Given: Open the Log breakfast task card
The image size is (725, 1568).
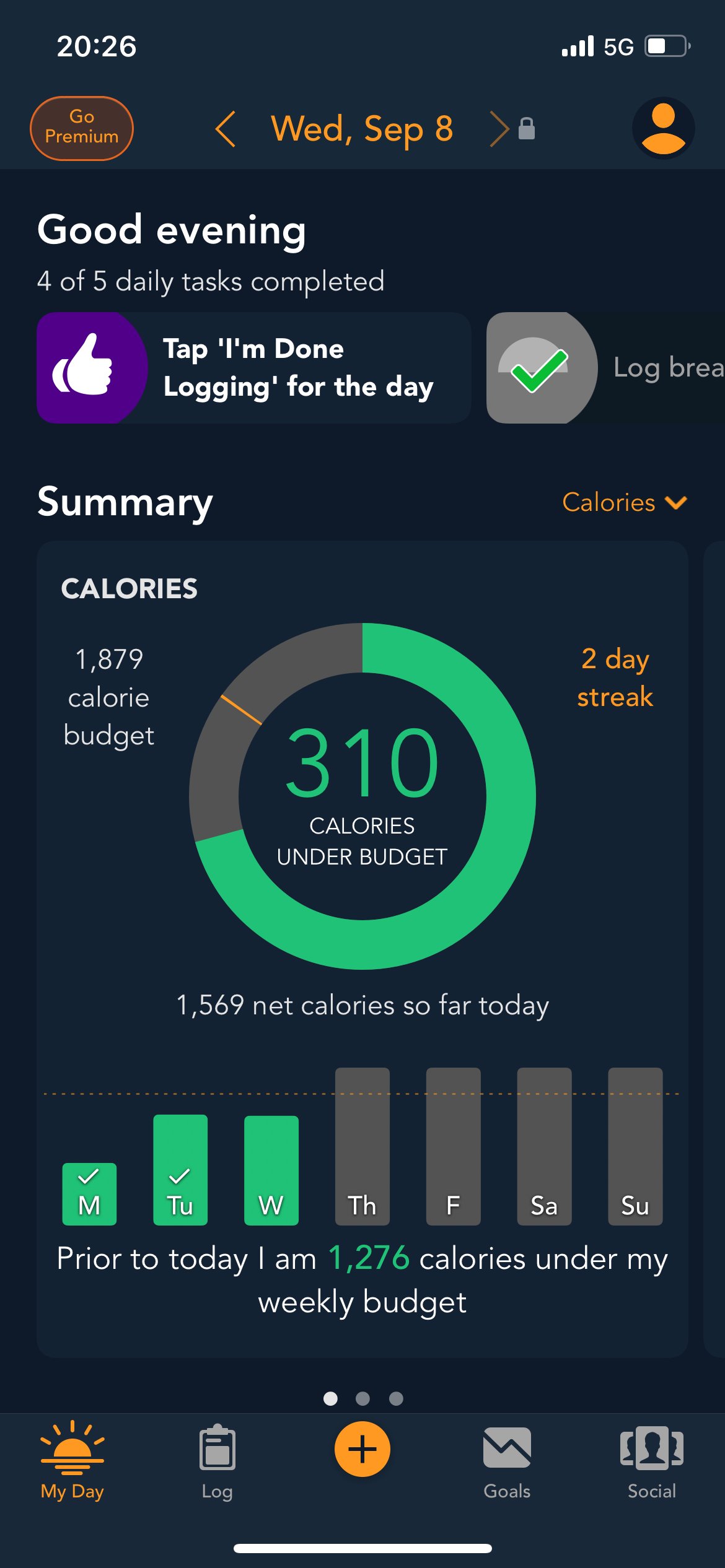Looking at the screenshot, I should pyautogui.click(x=606, y=368).
